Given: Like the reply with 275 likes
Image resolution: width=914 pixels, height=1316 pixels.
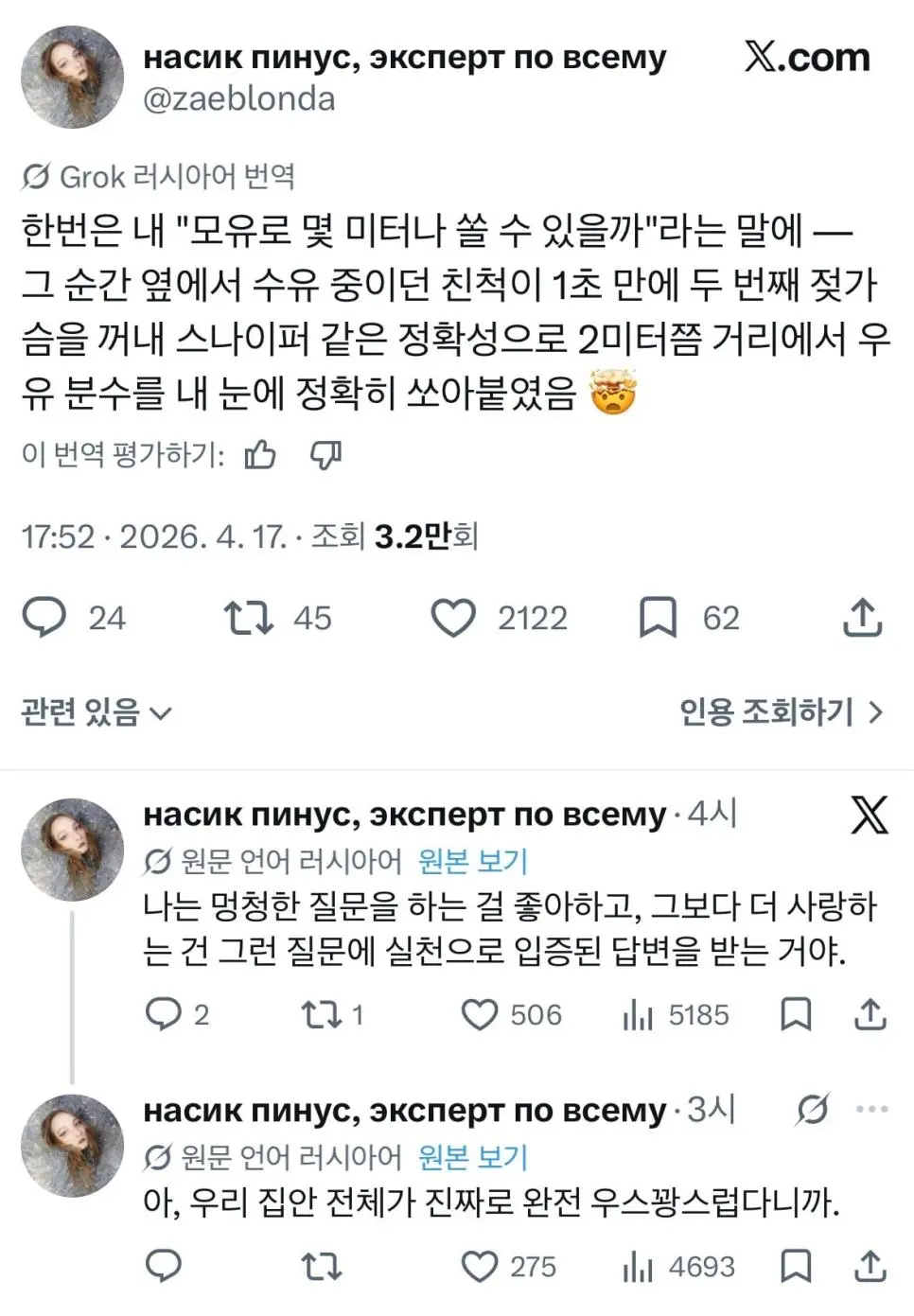Looking at the screenshot, I should (x=479, y=1266).
